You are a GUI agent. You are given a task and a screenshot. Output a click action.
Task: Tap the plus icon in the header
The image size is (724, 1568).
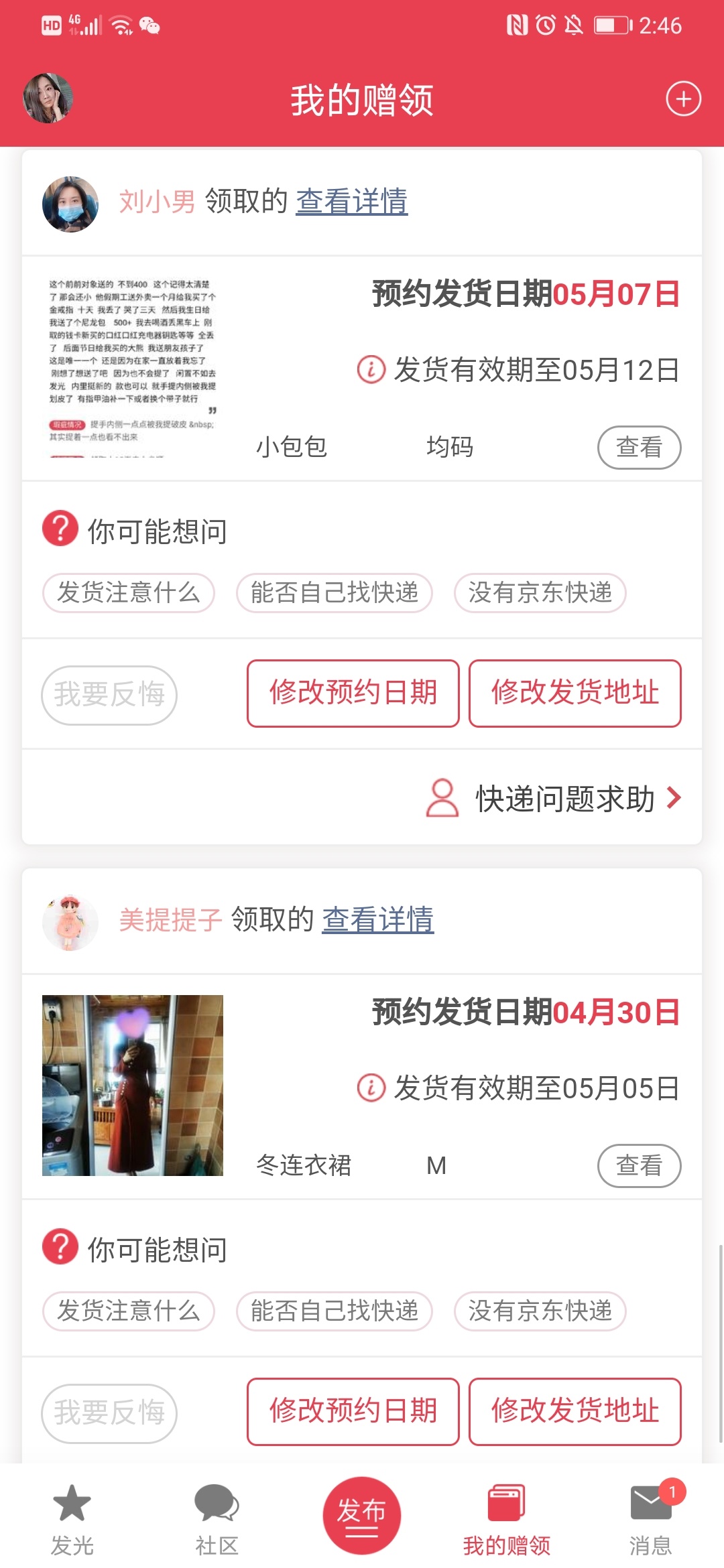coord(683,99)
